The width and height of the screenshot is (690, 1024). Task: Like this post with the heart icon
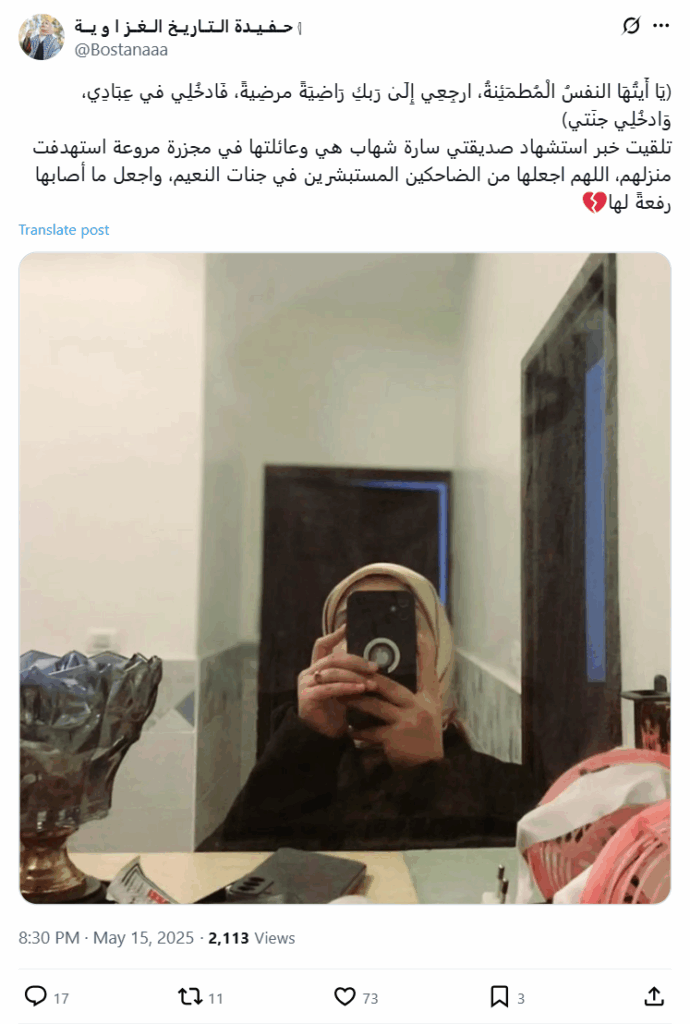pyautogui.click(x=345, y=996)
